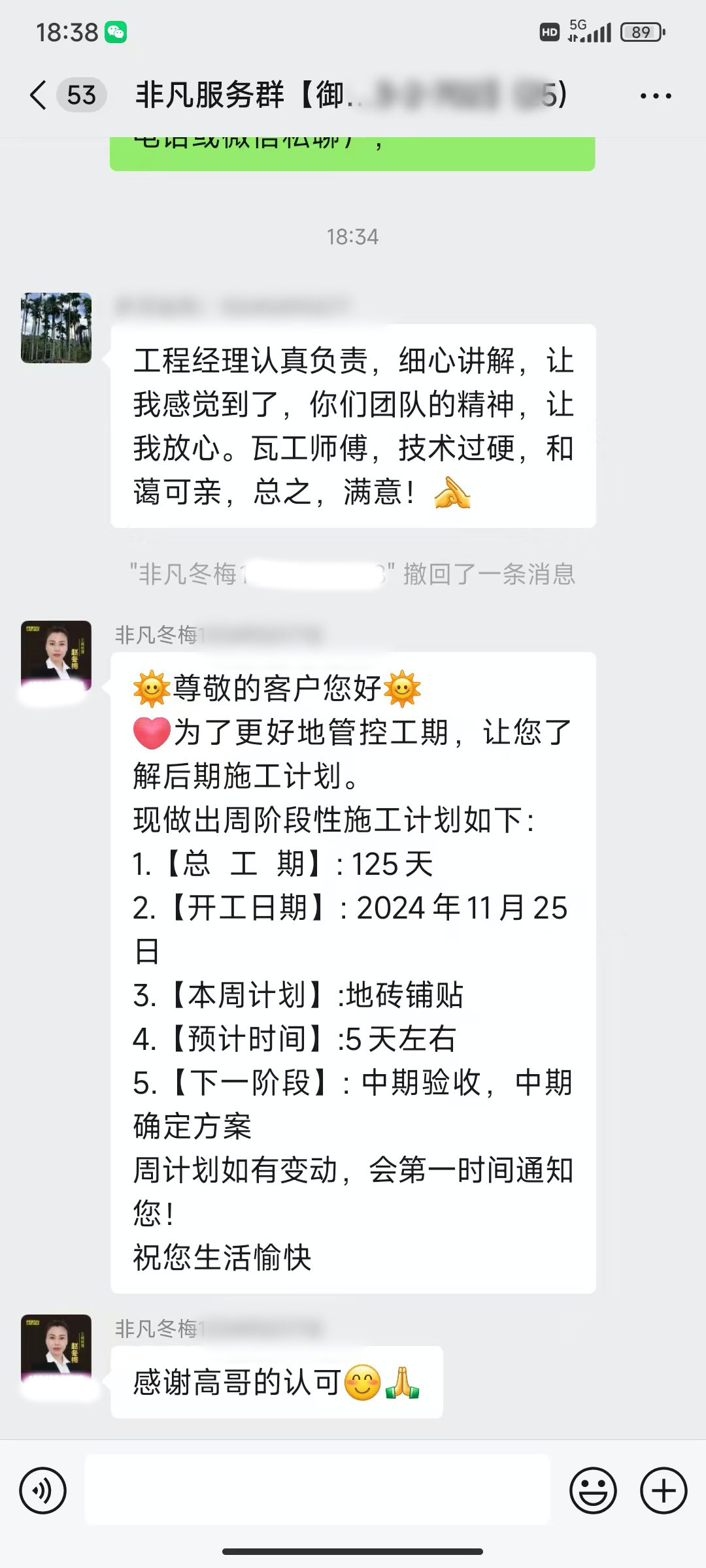This screenshot has height=1568, width=706.
Task: Open the group chat overflow menu
Action: click(x=656, y=96)
